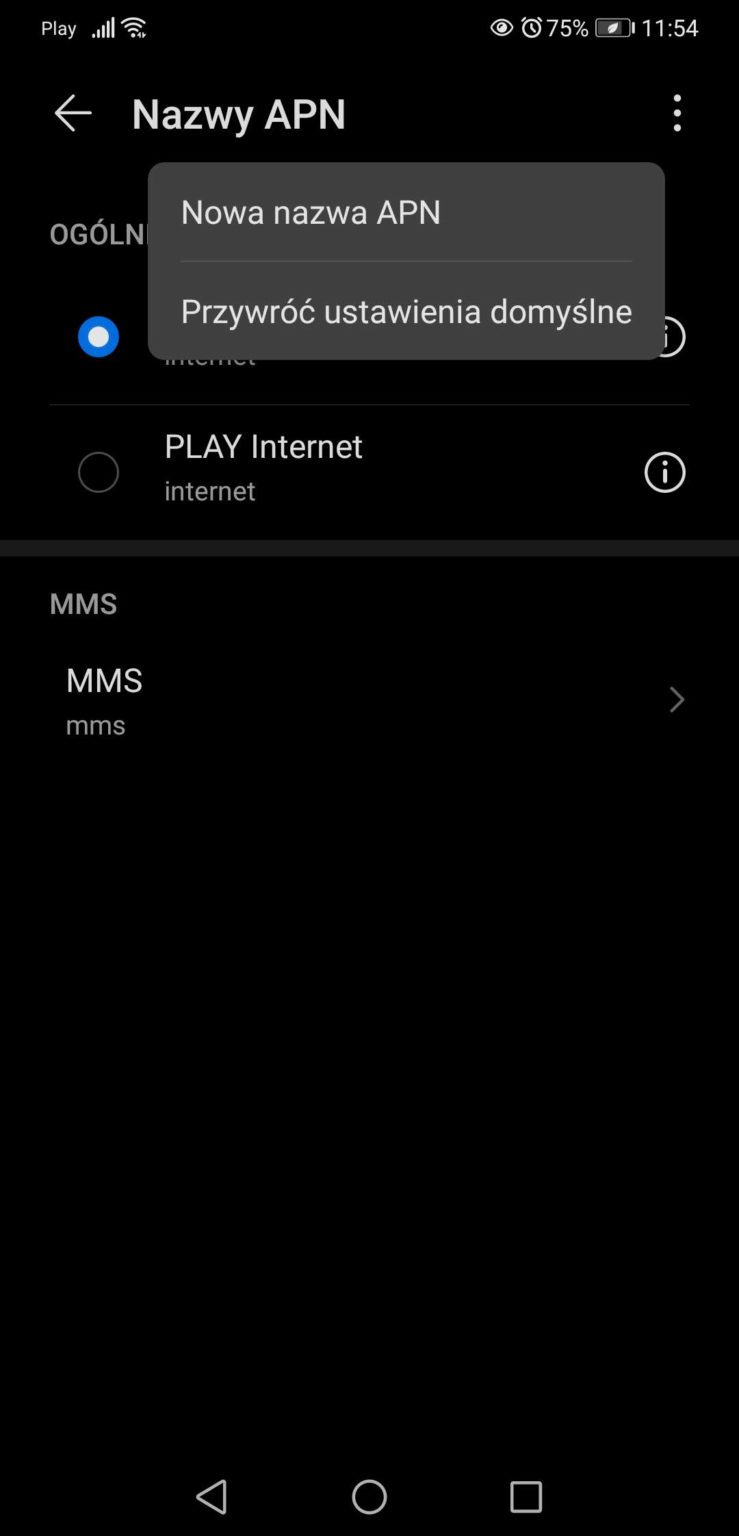Screen dimensions: 739x1536
Task: Select Nowa nazwa APN menu option
Action: coord(310,212)
